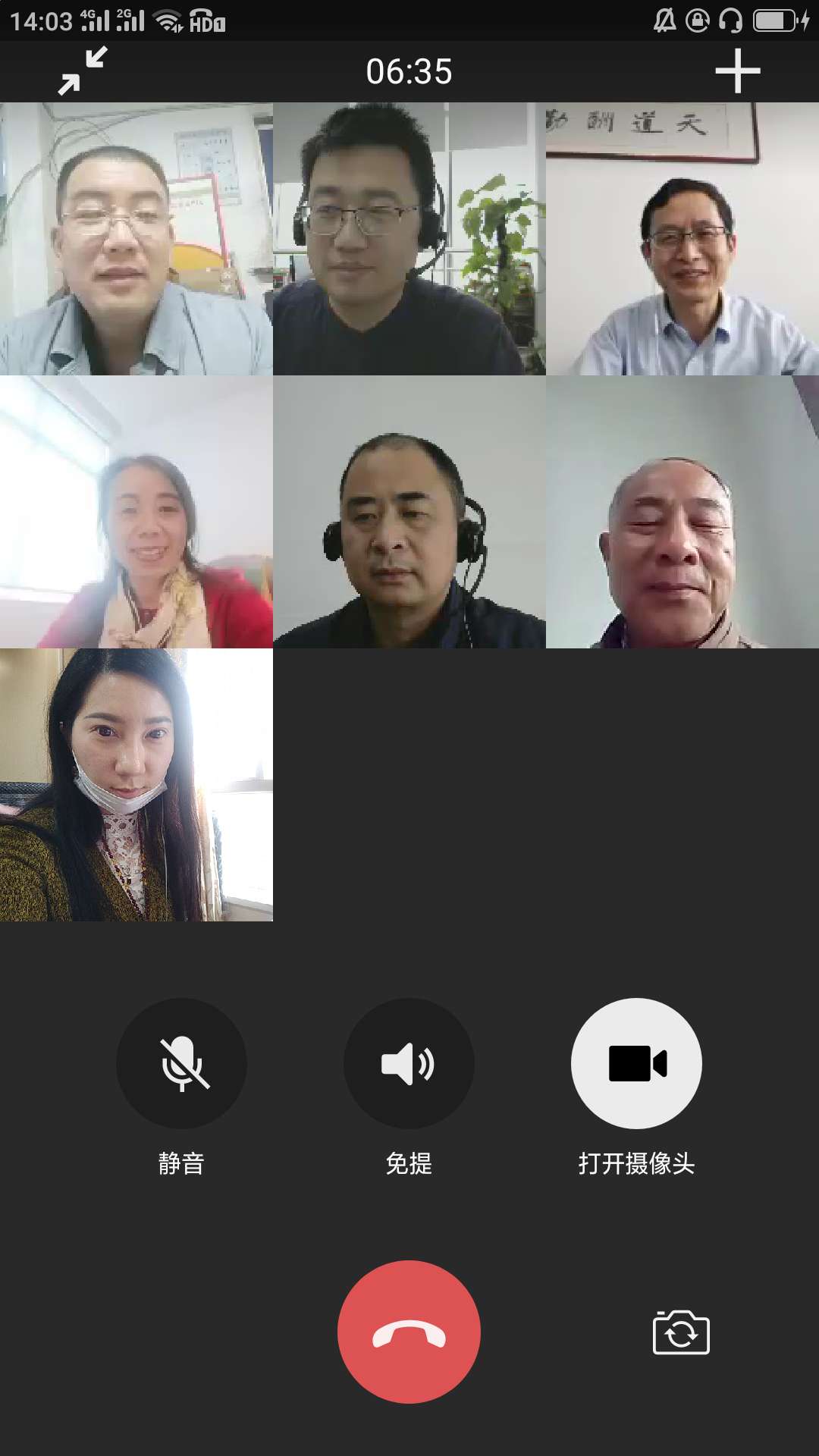Toggle the 静音 mute microphone button

tap(181, 1063)
